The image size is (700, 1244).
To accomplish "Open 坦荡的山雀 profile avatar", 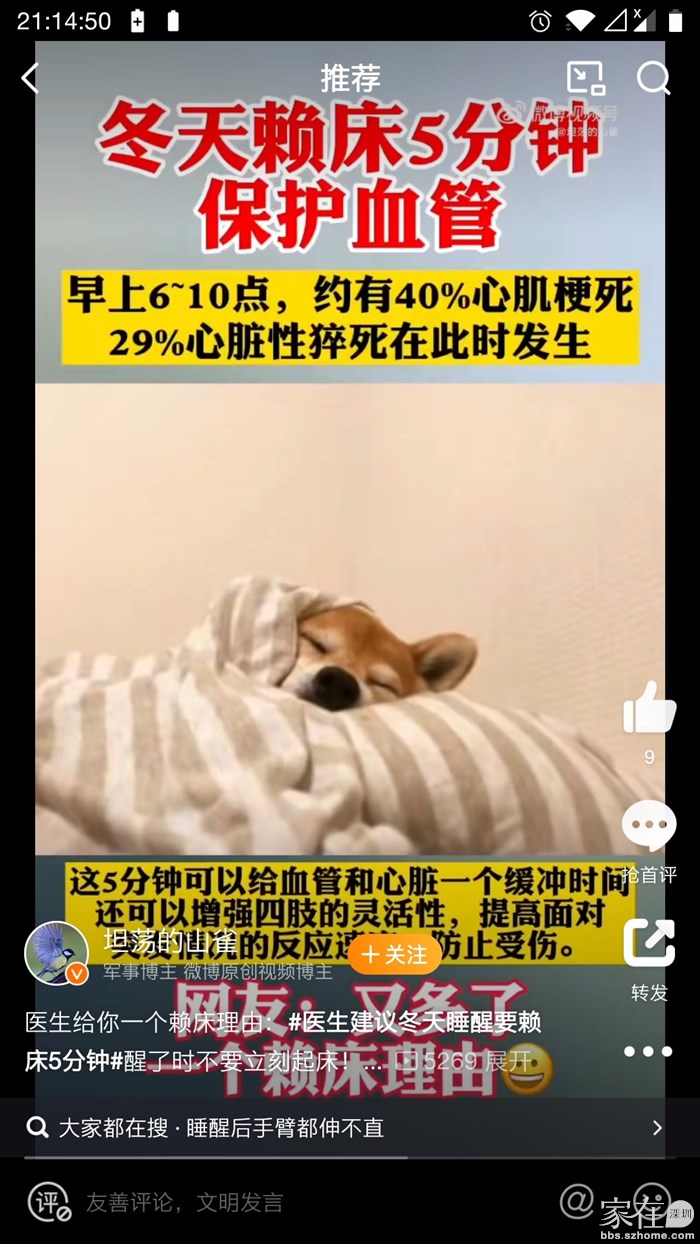I will [x=56, y=953].
